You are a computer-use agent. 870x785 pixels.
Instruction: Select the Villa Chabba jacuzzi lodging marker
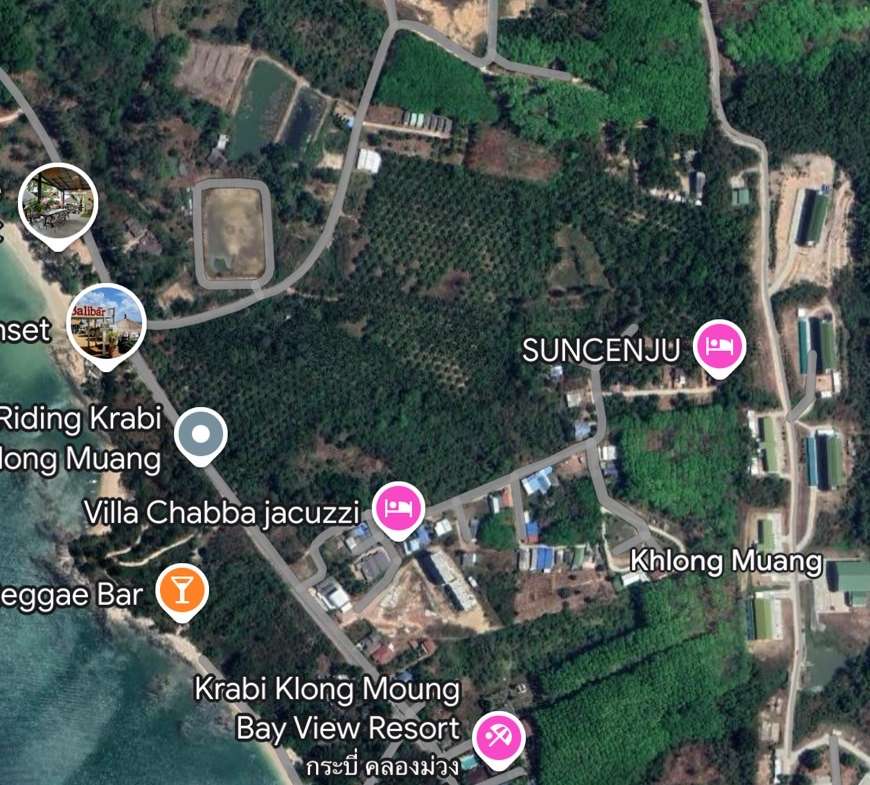399,508
